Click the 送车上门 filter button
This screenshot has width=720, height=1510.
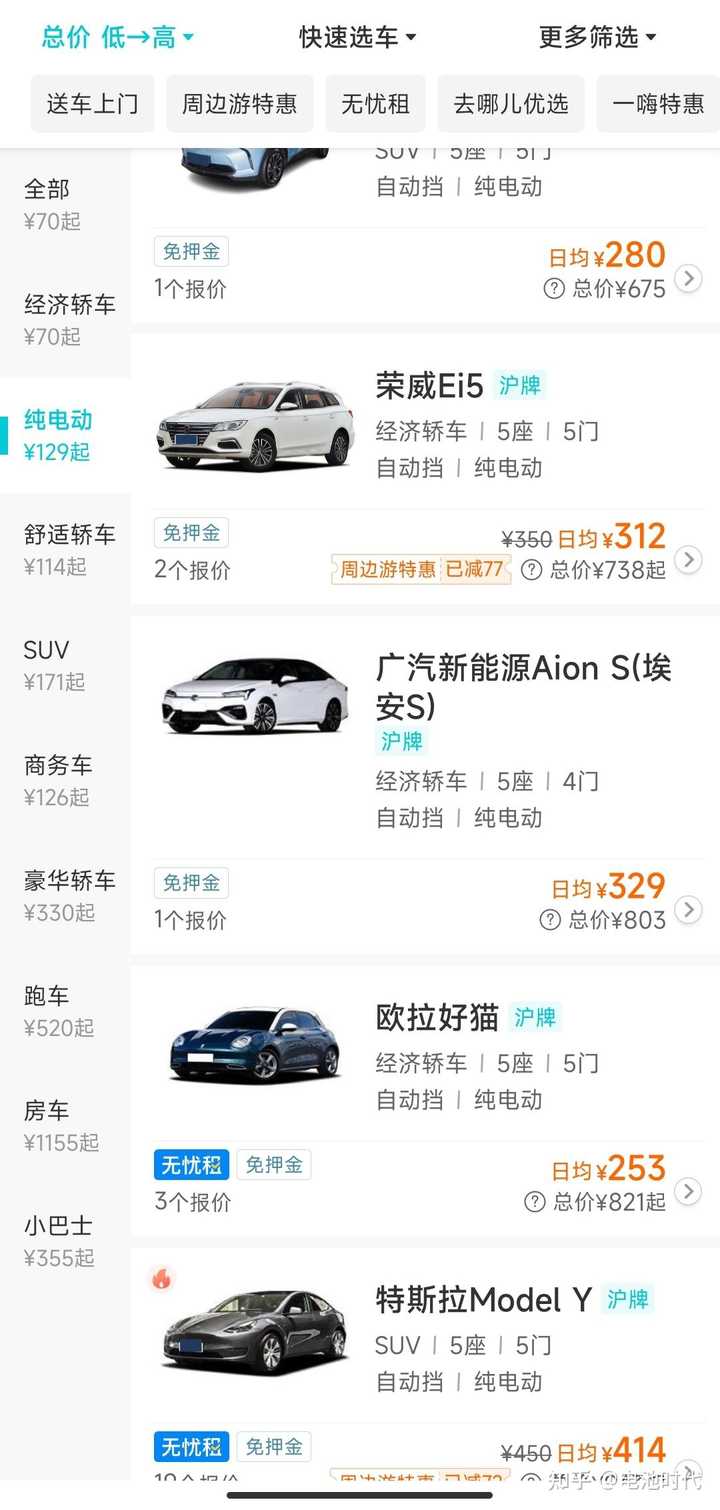pos(92,103)
